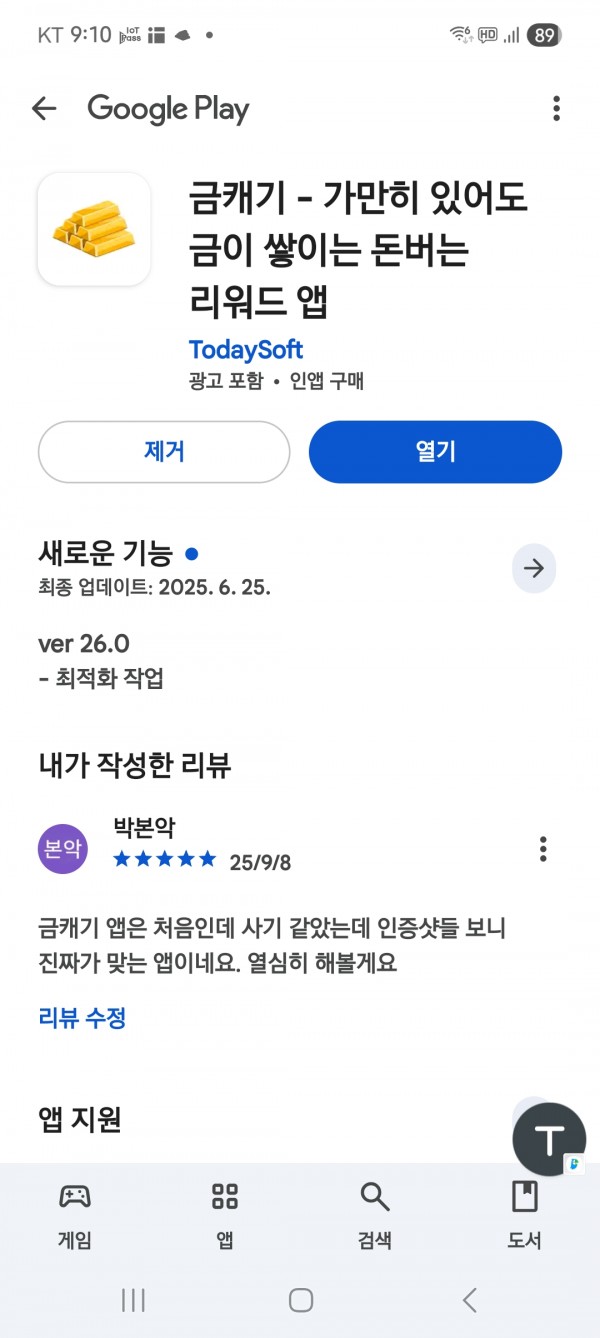The height and width of the screenshot is (1338, 600).
Task: Open the top overflow menu
Action: point(556,109)
